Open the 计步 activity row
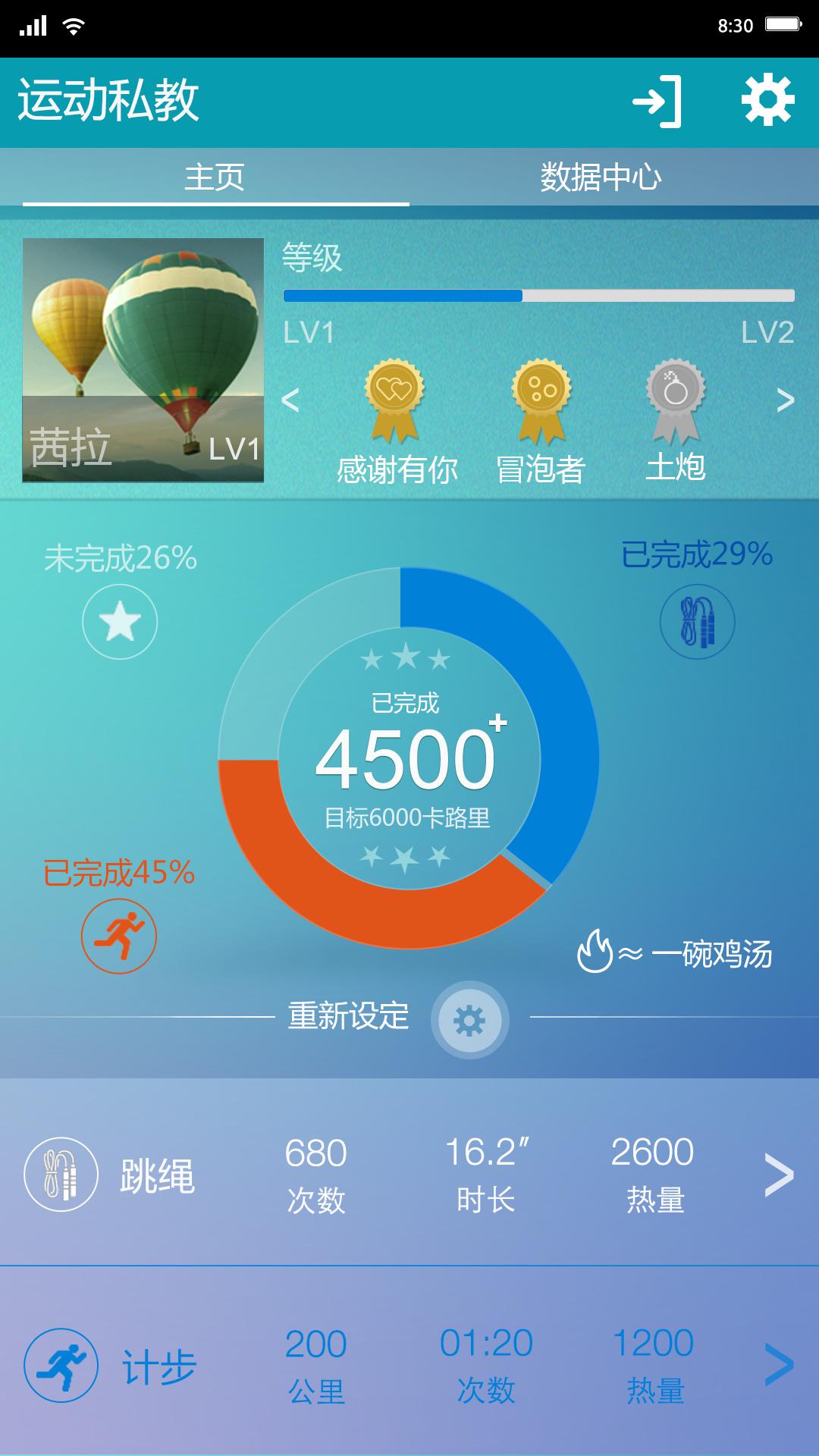The height and width of the screenshot is (1456, 819). (409, 1361)
